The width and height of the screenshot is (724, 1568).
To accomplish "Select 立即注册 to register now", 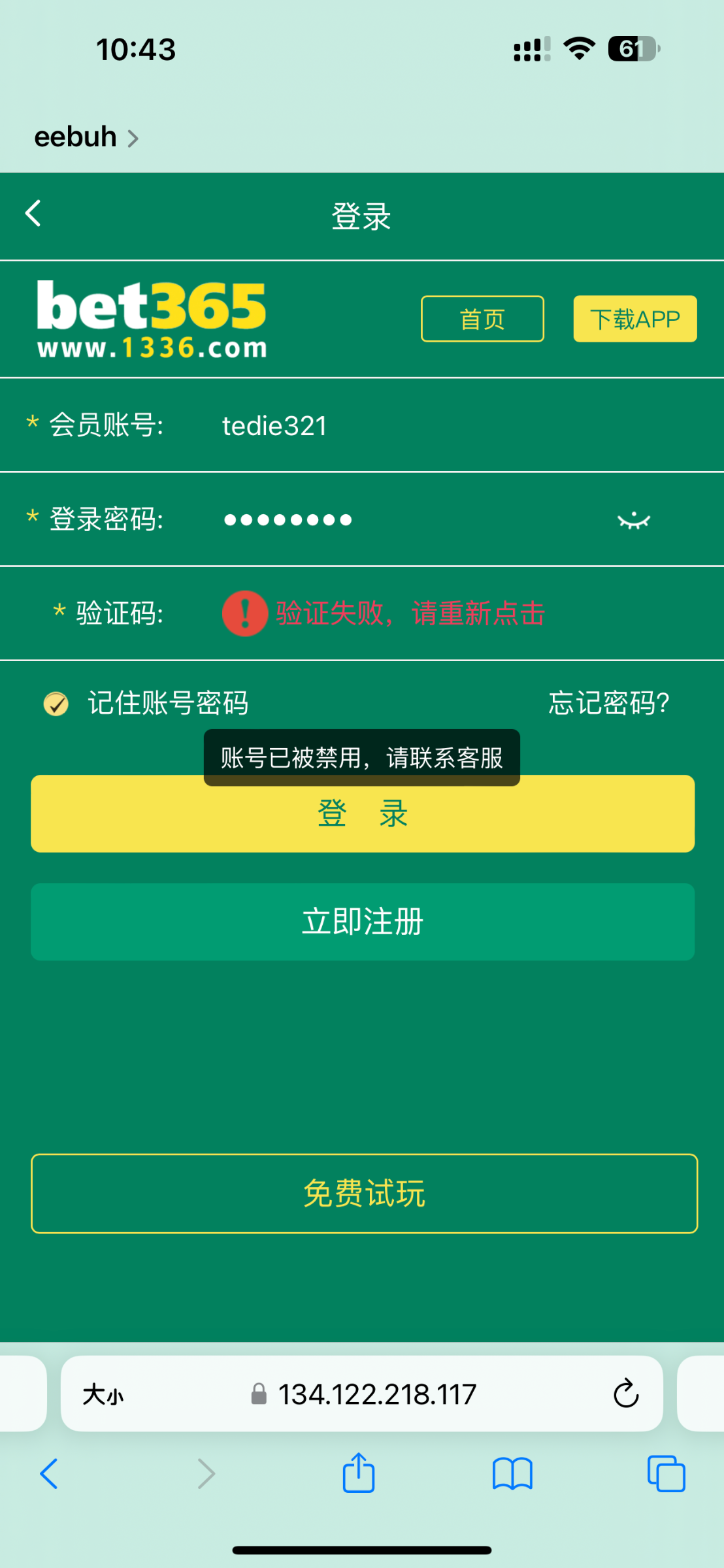I will click(x=363, y=922).
